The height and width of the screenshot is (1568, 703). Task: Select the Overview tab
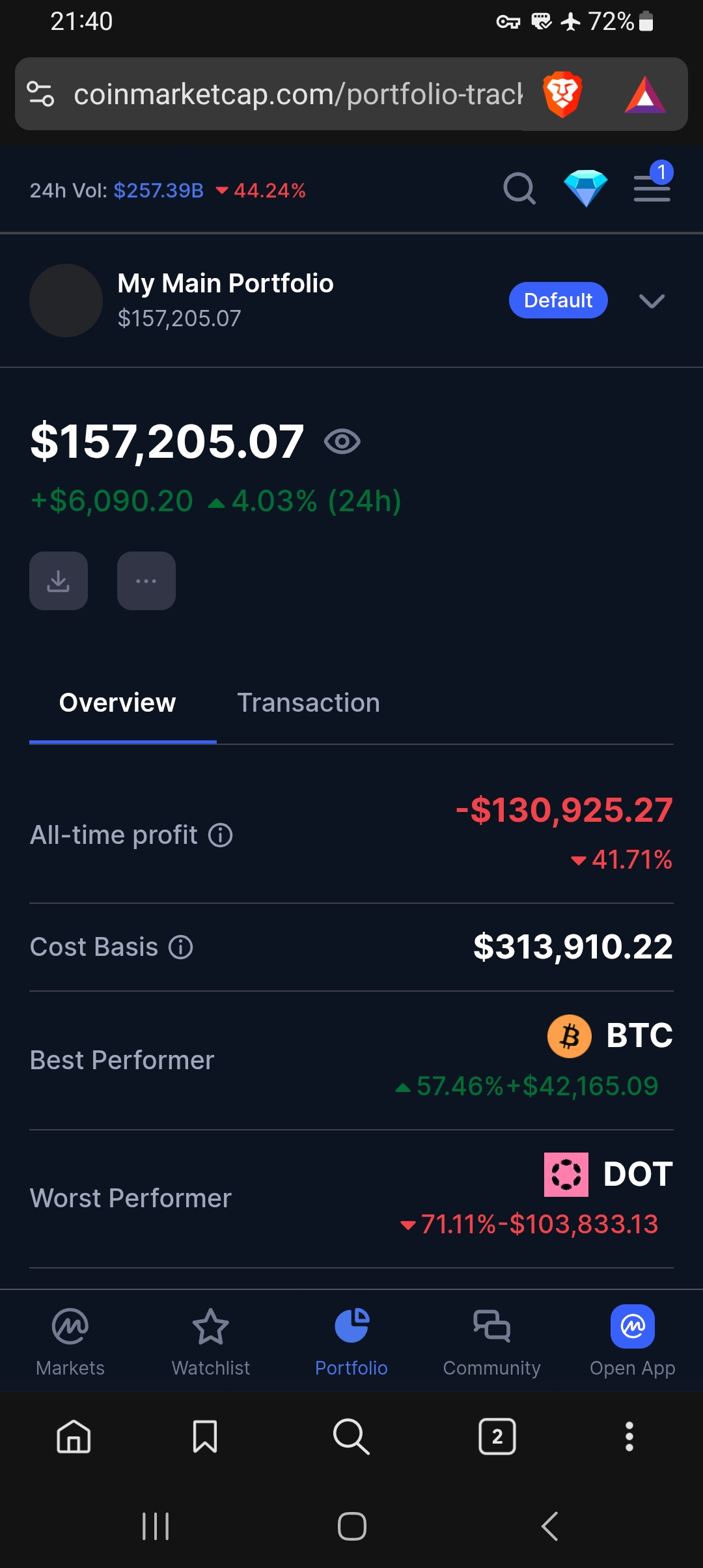coord(118,703)
